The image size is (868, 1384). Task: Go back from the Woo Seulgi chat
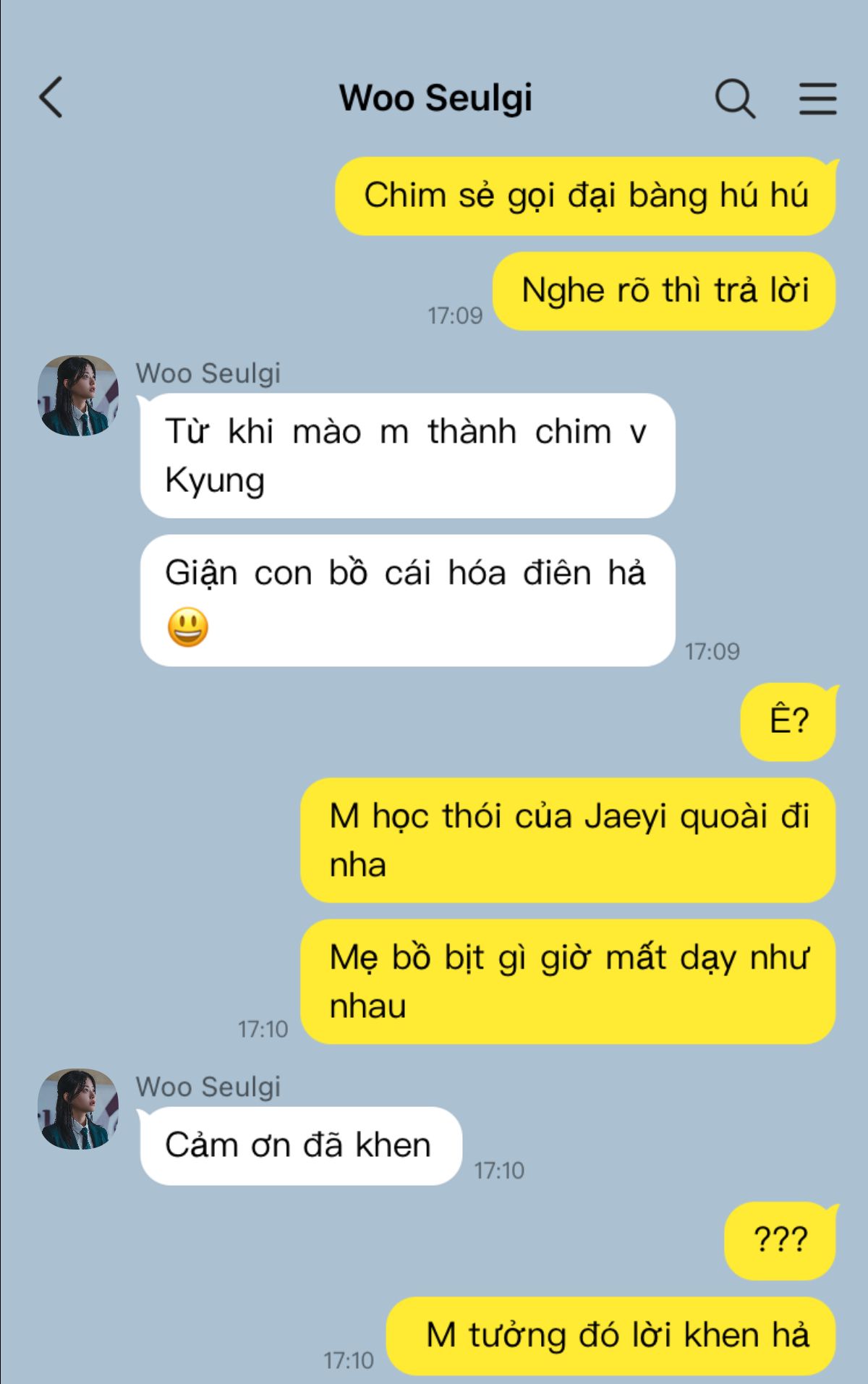click(51, 98)
